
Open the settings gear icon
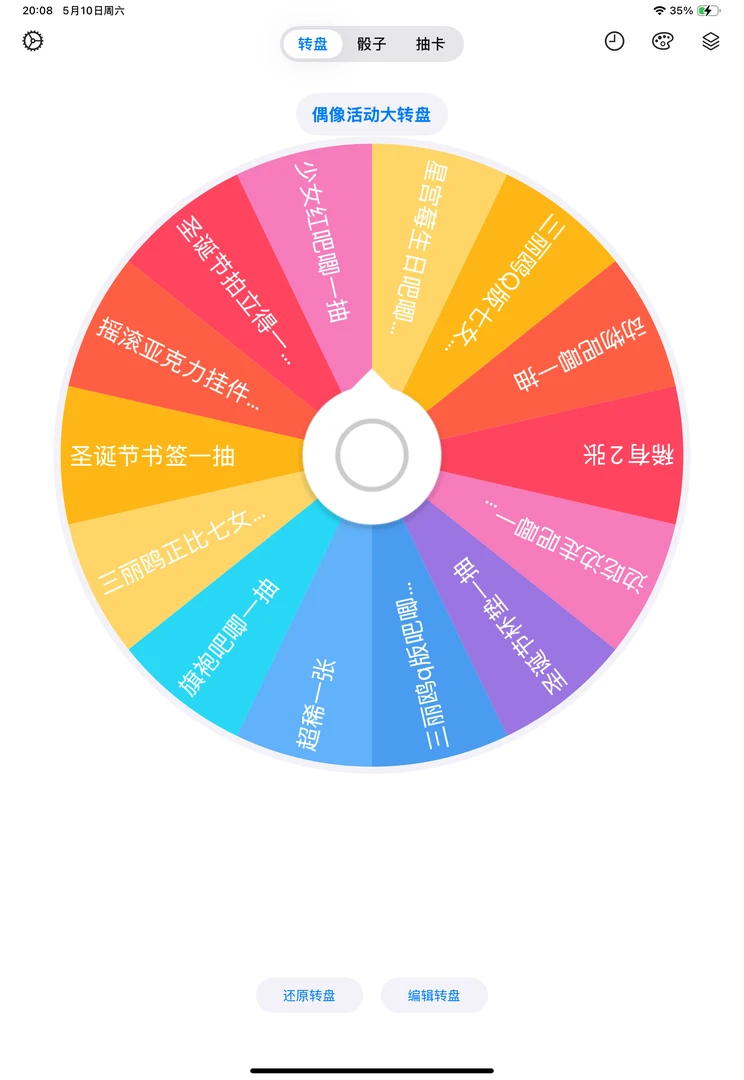click(31, 42)
